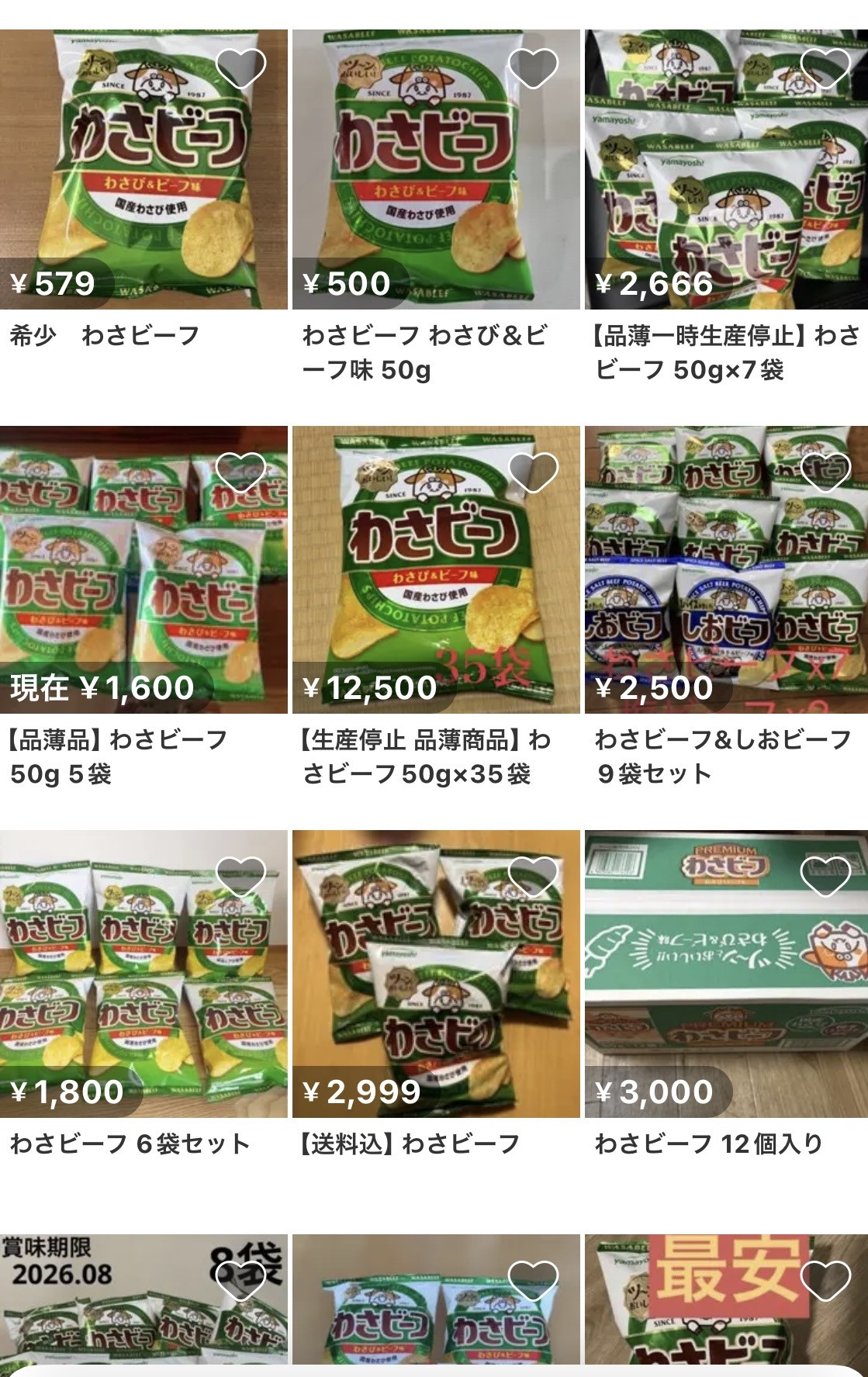Favorite the ¥2,999 送料込 わさビーフ item

point(534,877)
